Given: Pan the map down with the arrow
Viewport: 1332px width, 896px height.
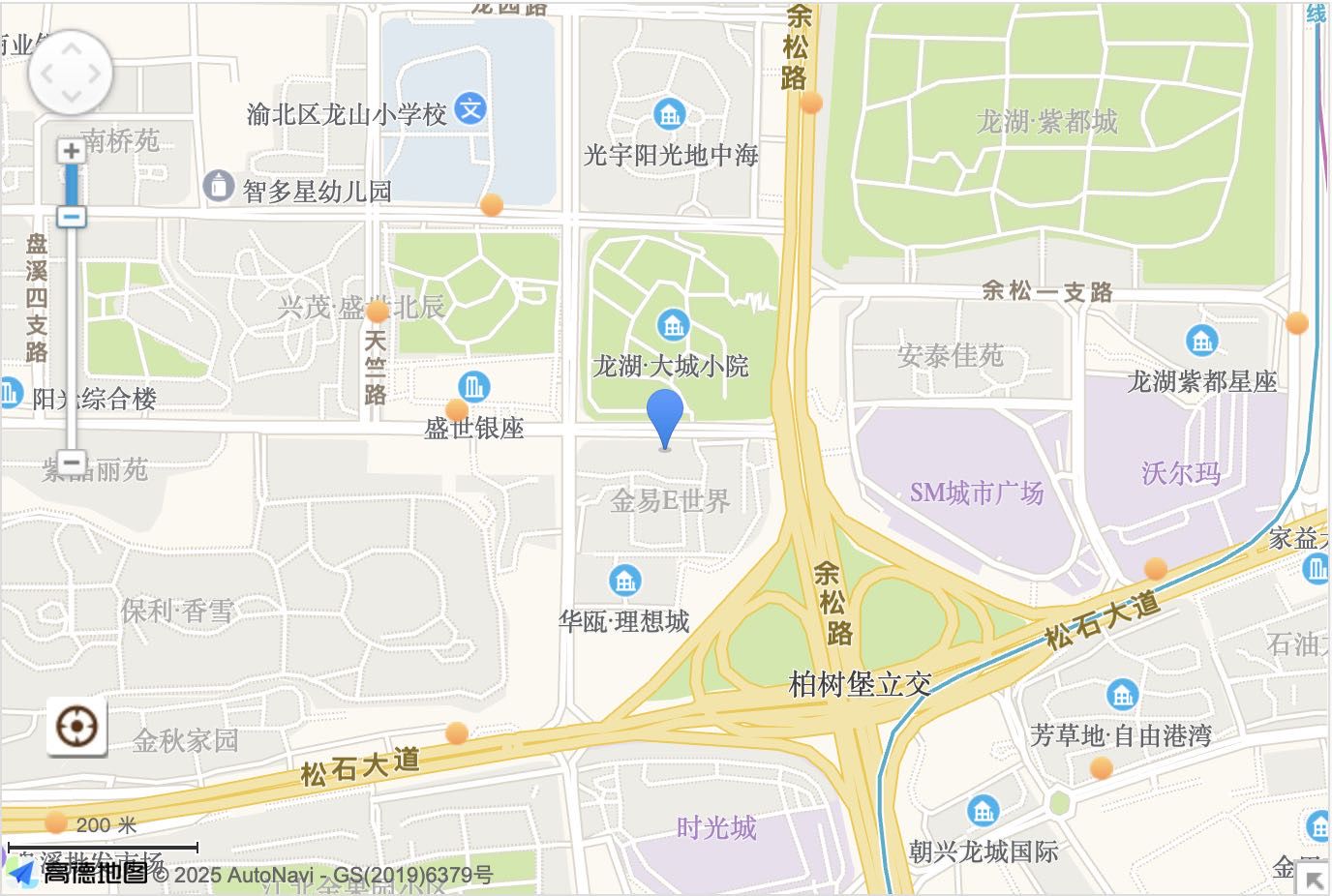Looking at the screenshot, I should point(71,96).
